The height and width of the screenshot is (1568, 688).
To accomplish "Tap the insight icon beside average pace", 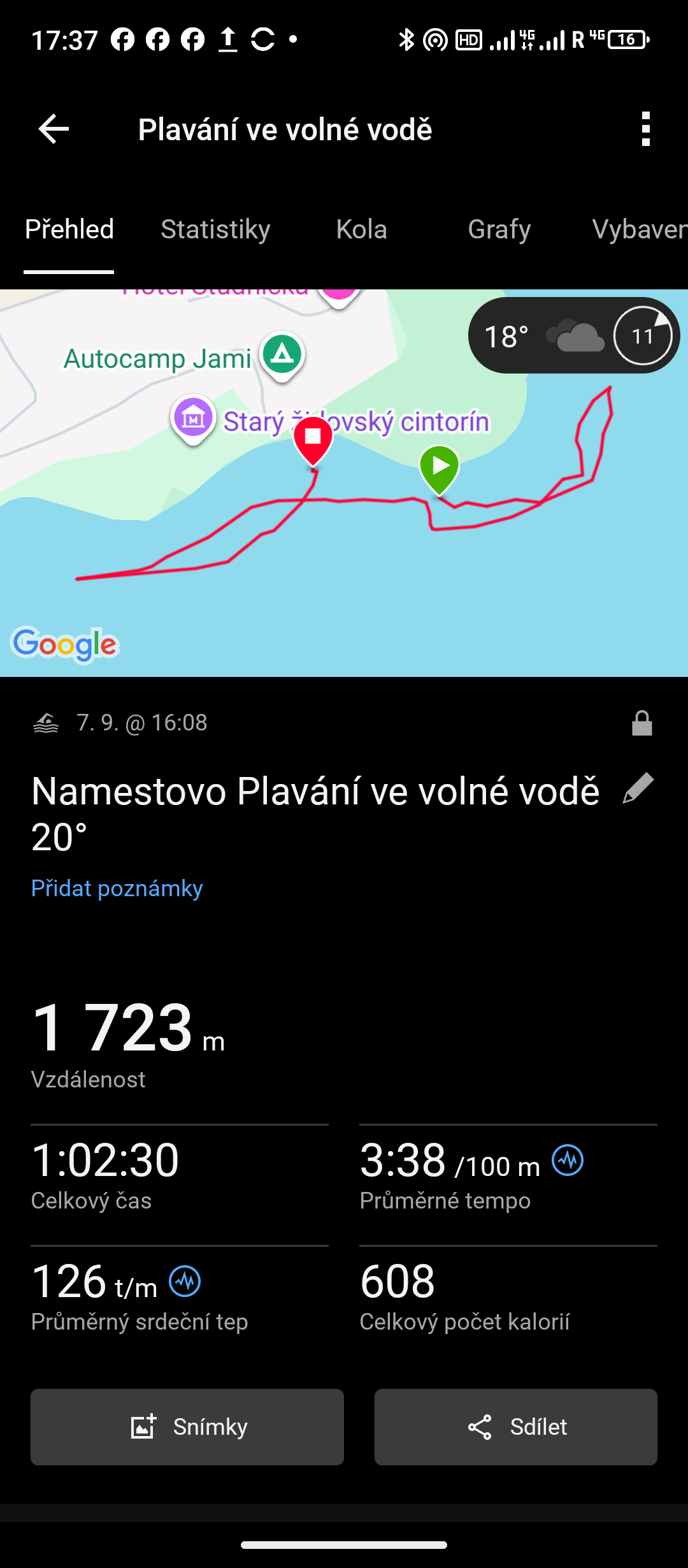I will click(568, 1160).
